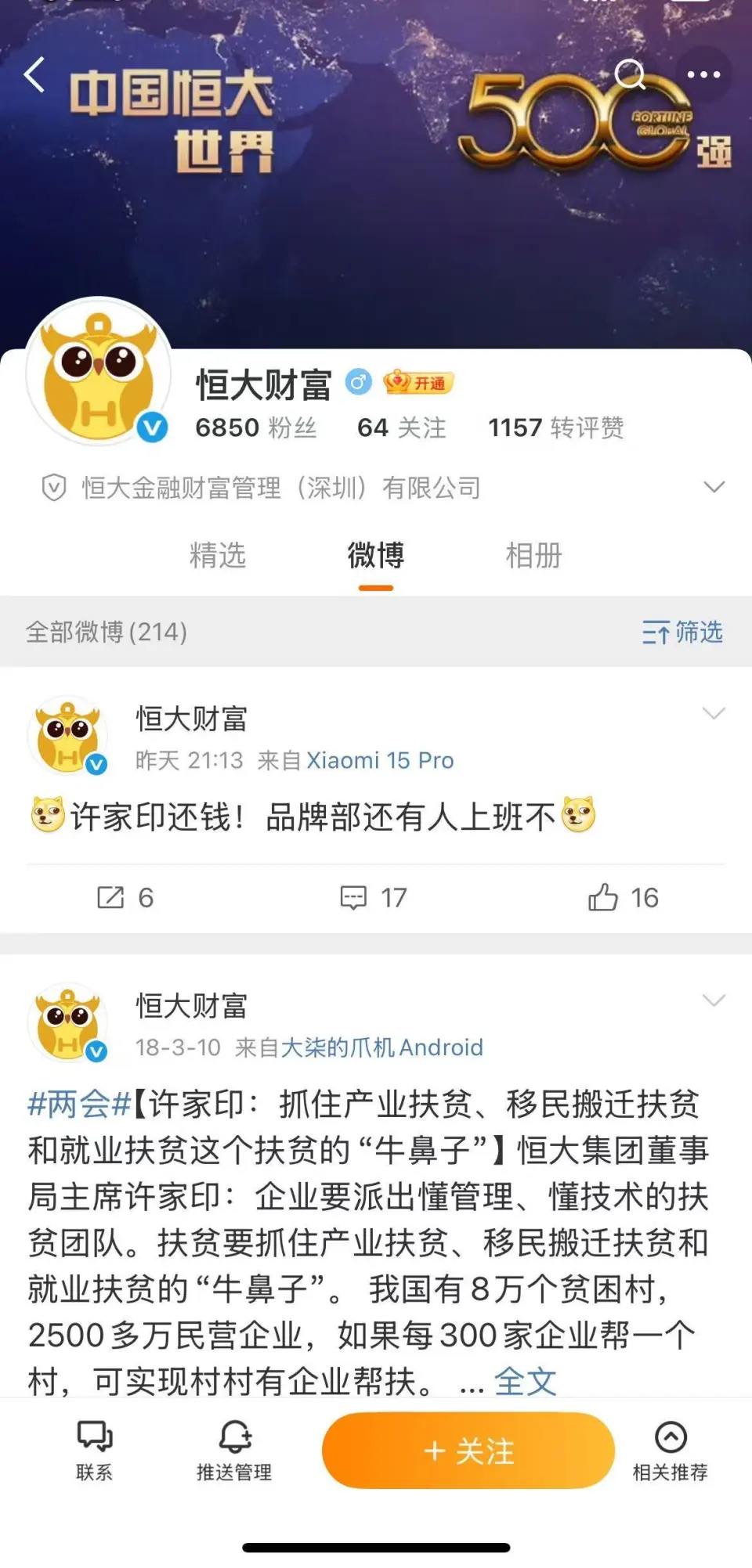Open the search icon in header
752x1568 pixels.
[x=629, y=75]
